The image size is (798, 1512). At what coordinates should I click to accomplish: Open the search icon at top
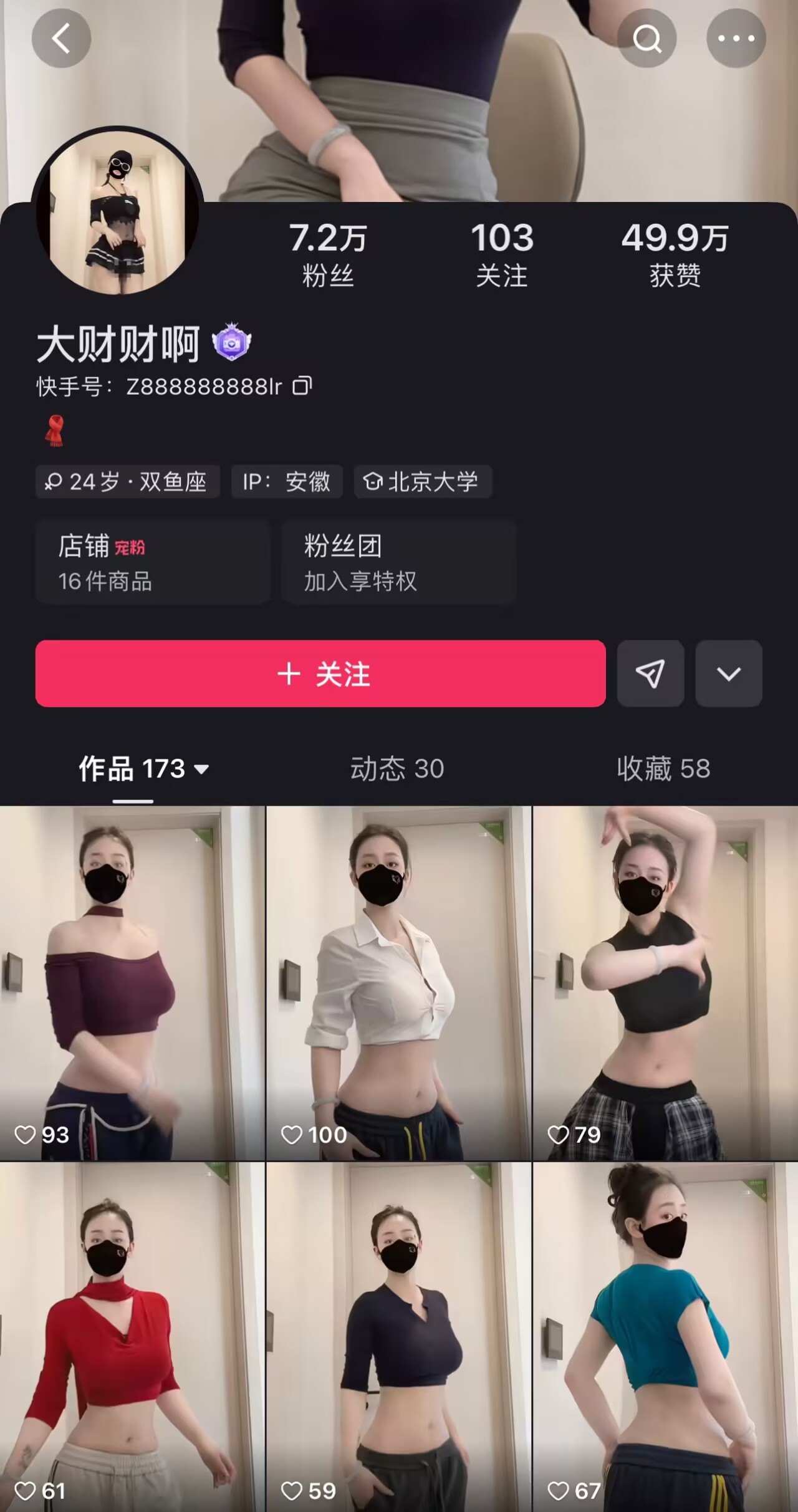647,39
